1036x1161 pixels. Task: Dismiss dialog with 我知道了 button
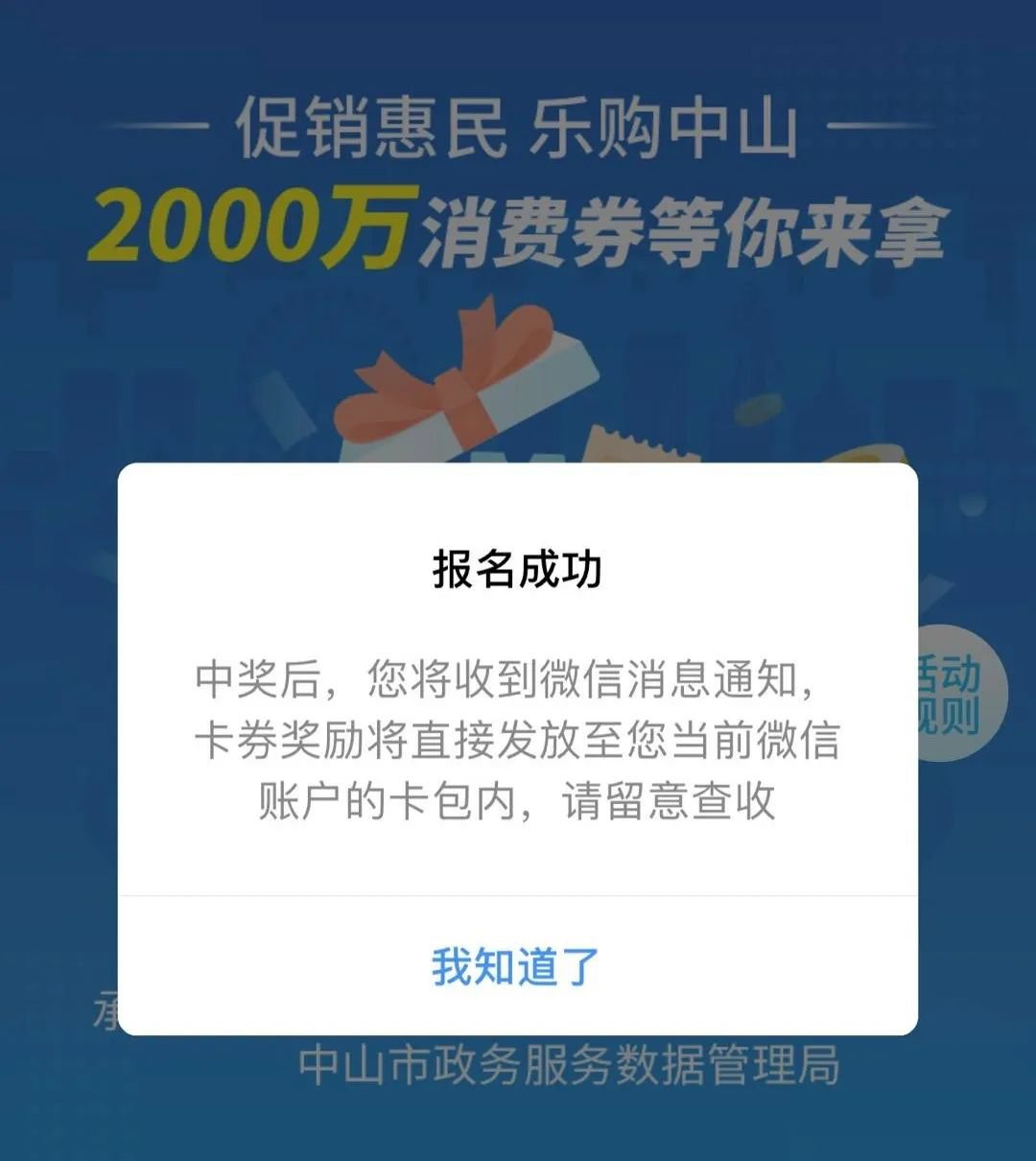point(516,966)
